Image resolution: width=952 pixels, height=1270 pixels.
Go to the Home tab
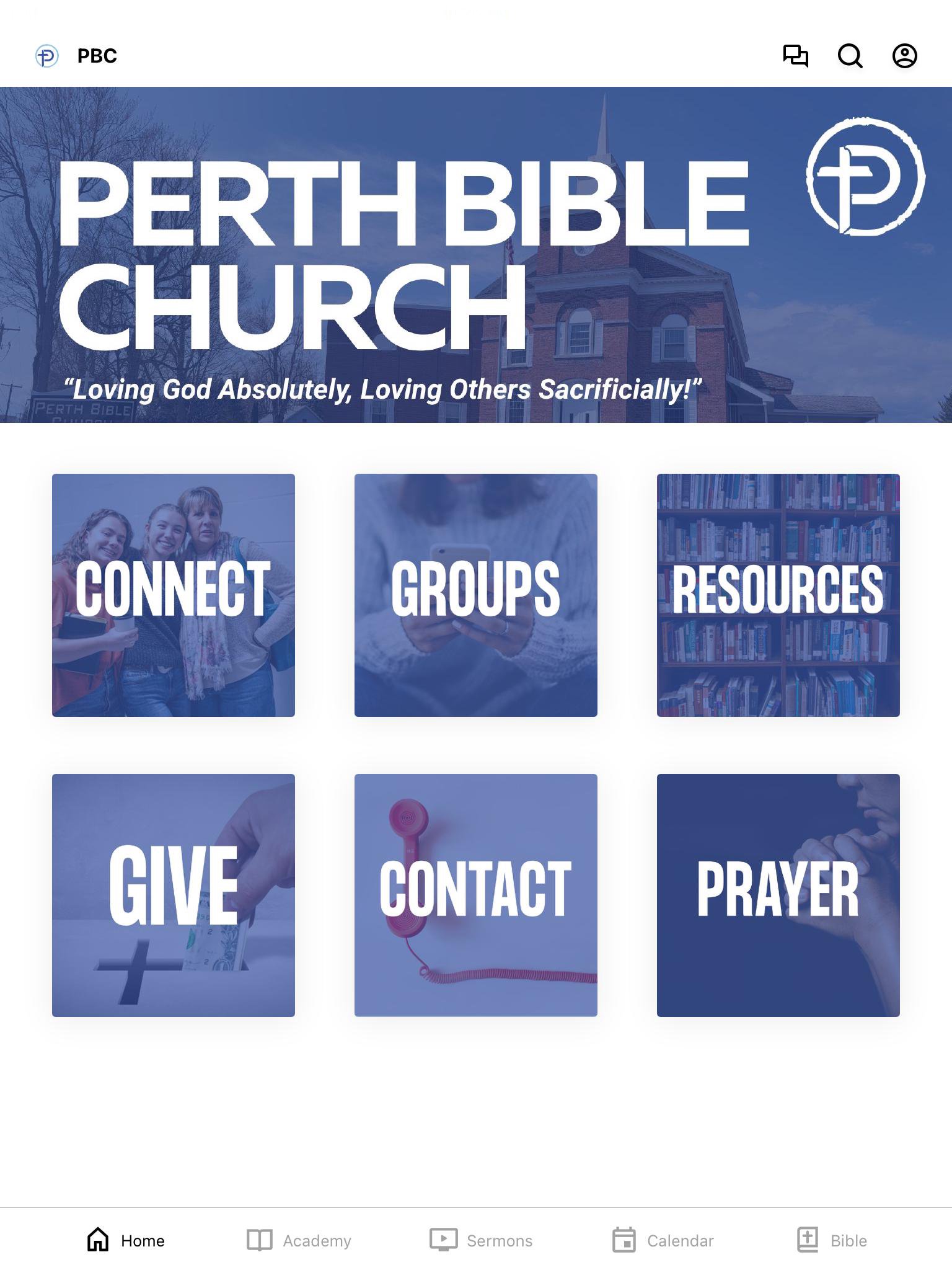click(126, 1240)
